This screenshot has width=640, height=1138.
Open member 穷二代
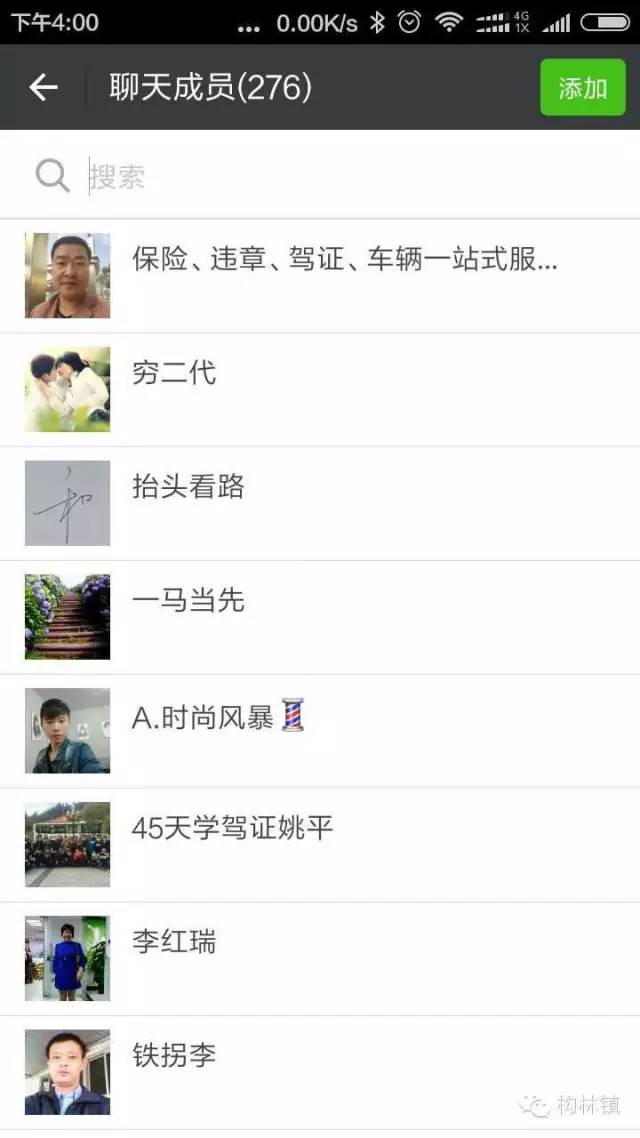click(174, 374)
